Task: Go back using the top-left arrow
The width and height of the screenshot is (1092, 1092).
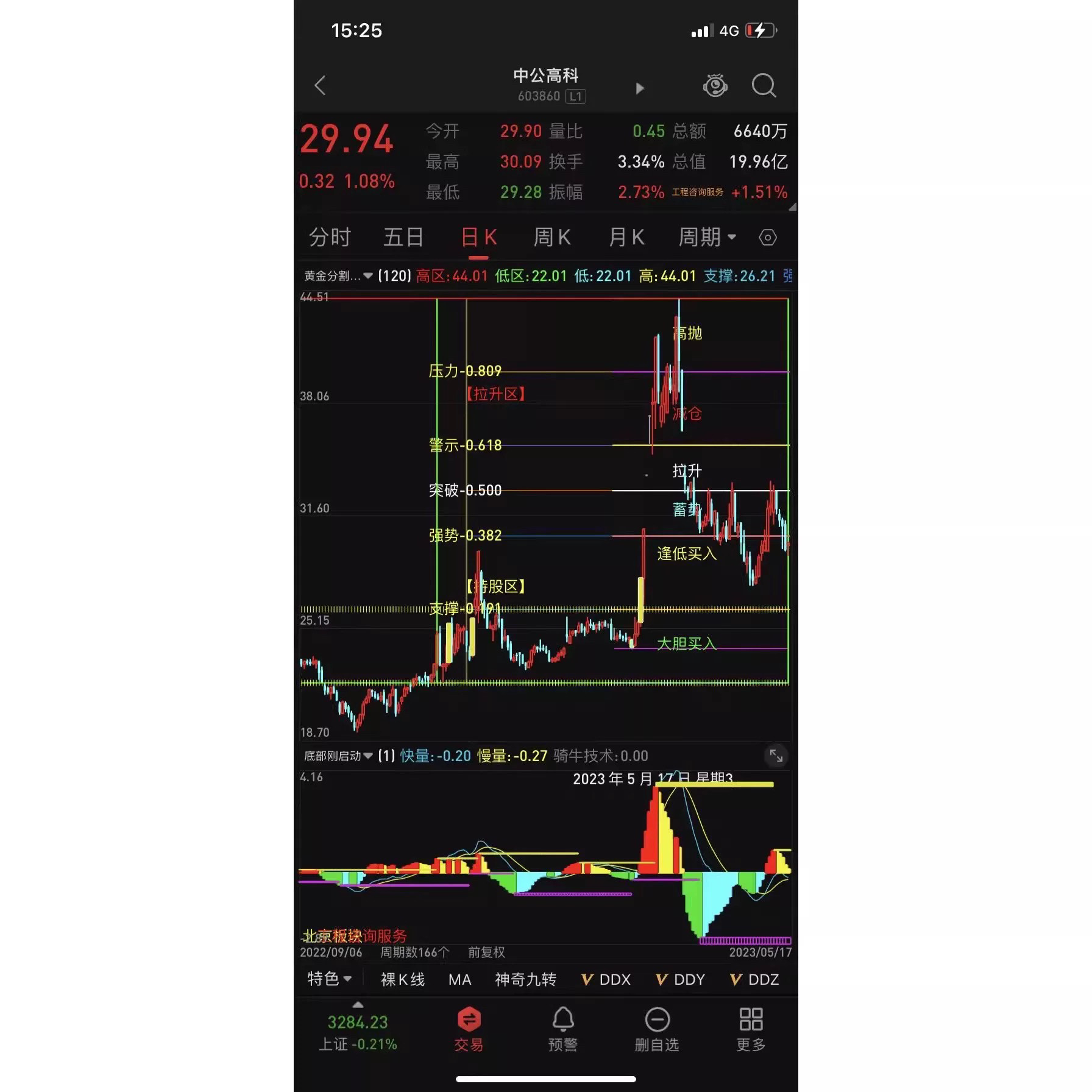Action: coord(321,86)
